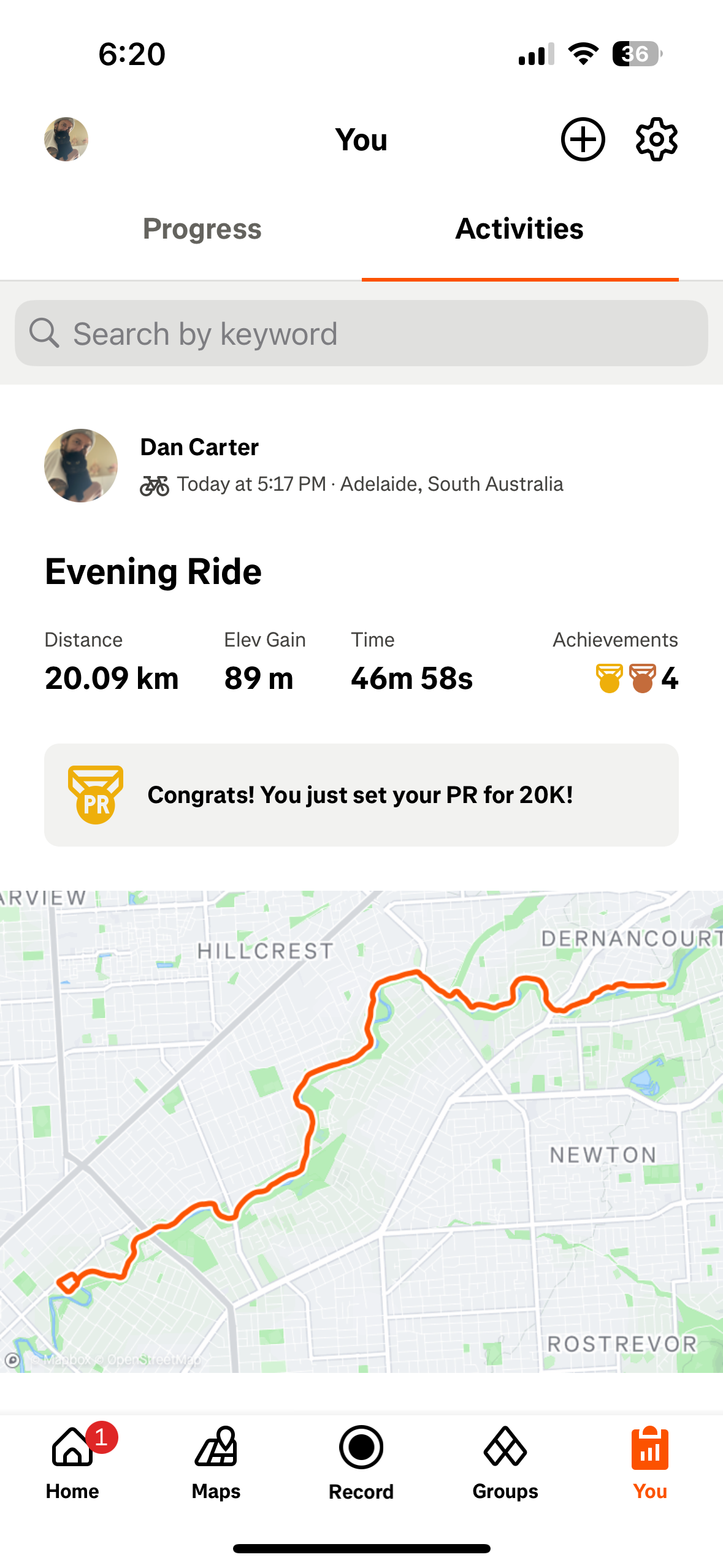
Task: Open the ride route map
Action: click(361, 1131)
